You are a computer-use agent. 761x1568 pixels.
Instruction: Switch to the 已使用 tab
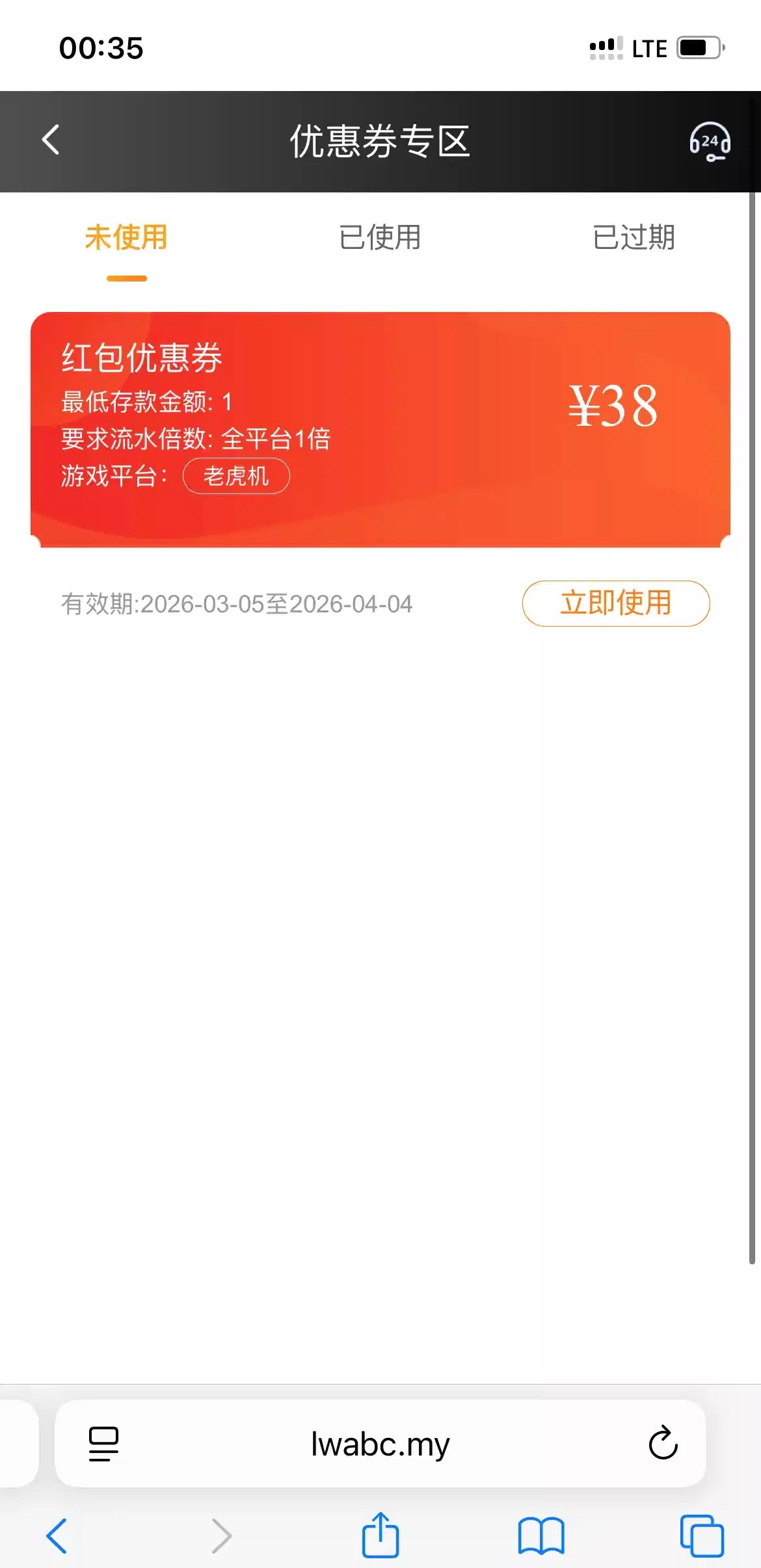coord(380,237)
